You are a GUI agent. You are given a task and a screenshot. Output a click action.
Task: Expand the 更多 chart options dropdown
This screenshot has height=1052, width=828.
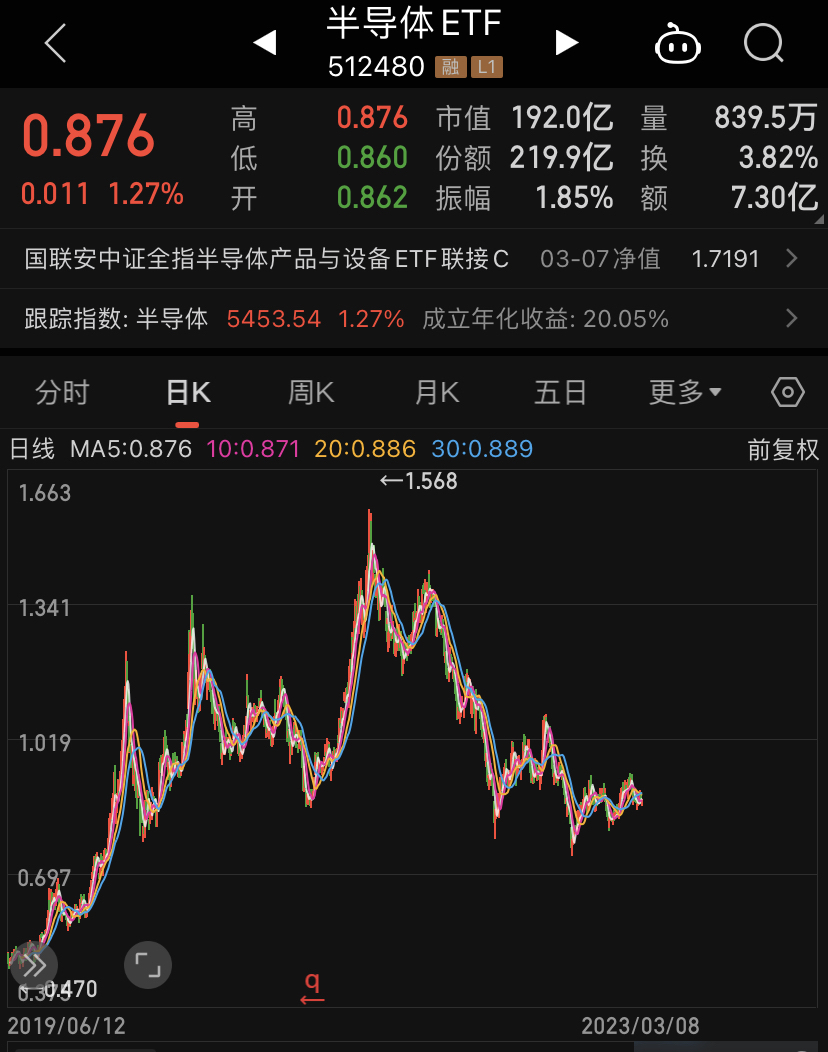684,392
